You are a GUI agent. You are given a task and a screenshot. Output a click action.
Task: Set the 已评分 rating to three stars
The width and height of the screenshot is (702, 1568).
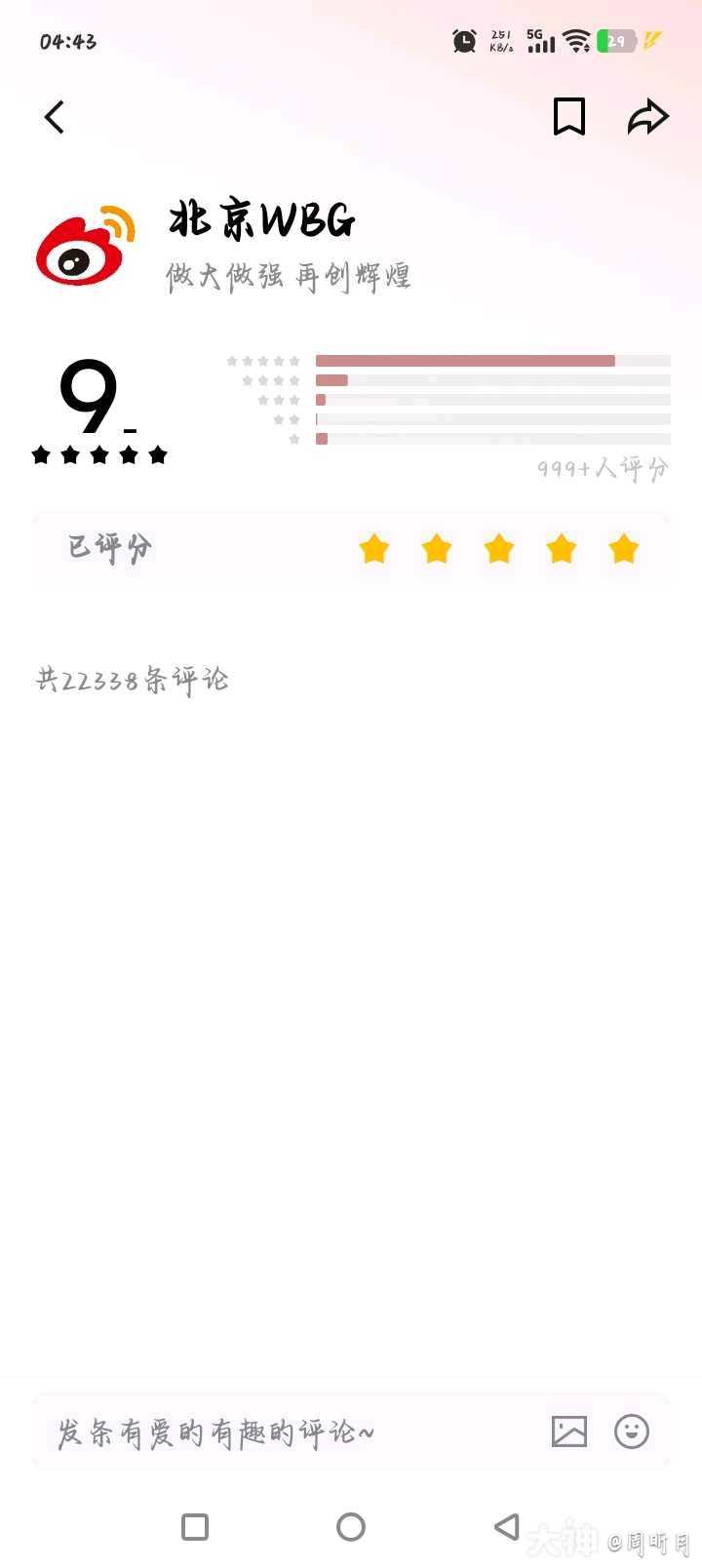pyautogui.click(x=499, y=549)
